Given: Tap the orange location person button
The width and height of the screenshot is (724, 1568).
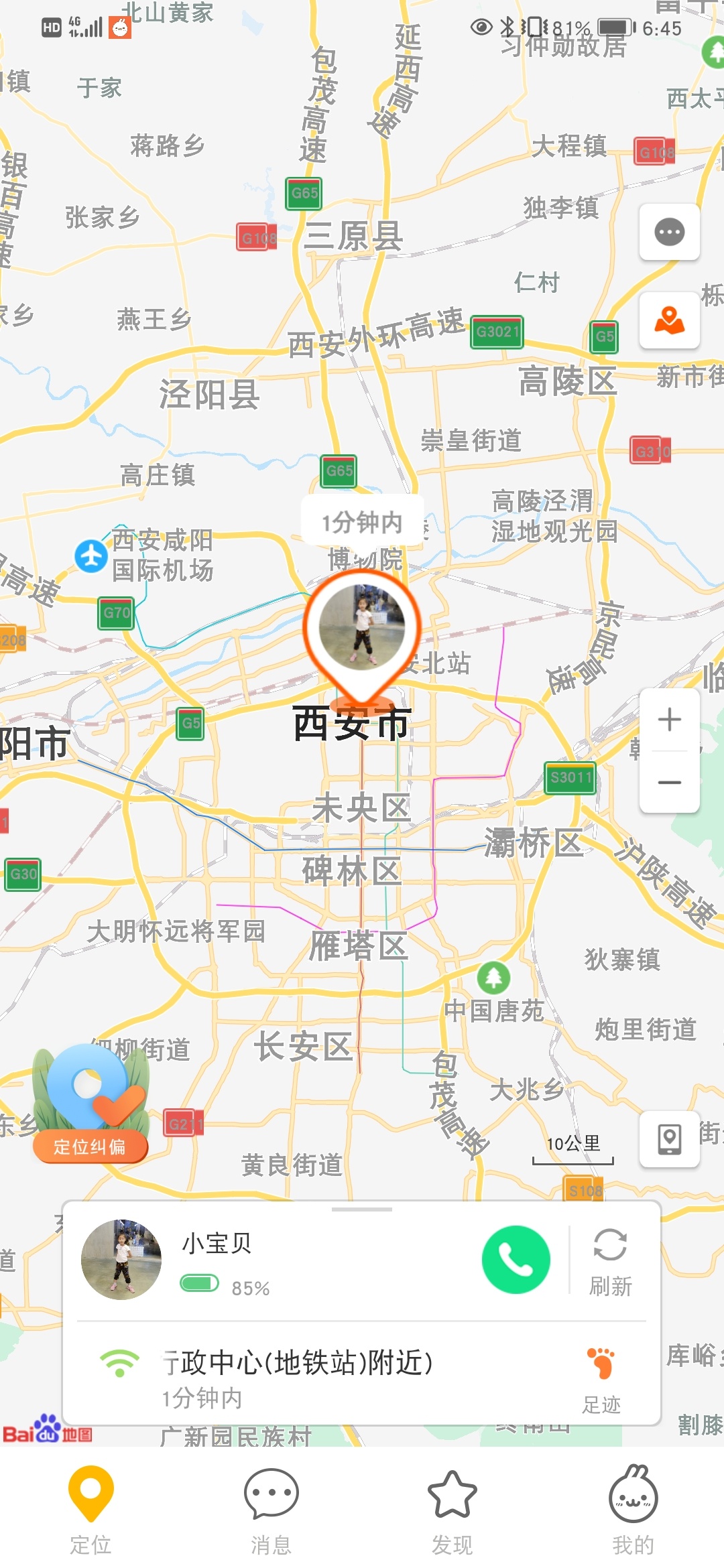Looking at the screenshot, I should (x=669, y=320).
